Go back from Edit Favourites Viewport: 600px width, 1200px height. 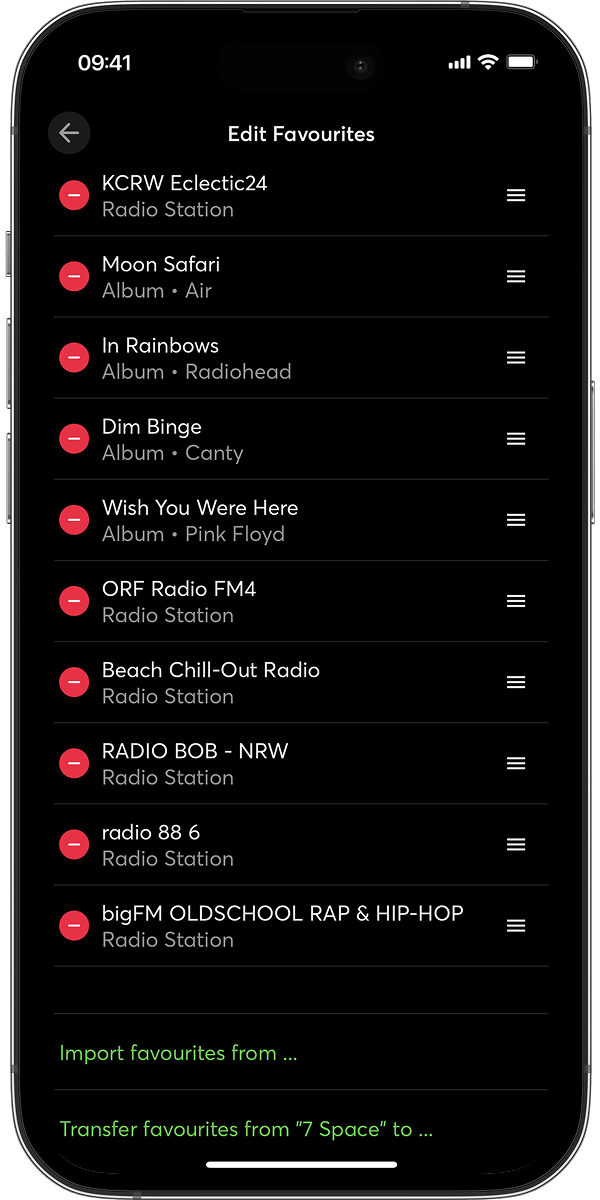(69, 133)
